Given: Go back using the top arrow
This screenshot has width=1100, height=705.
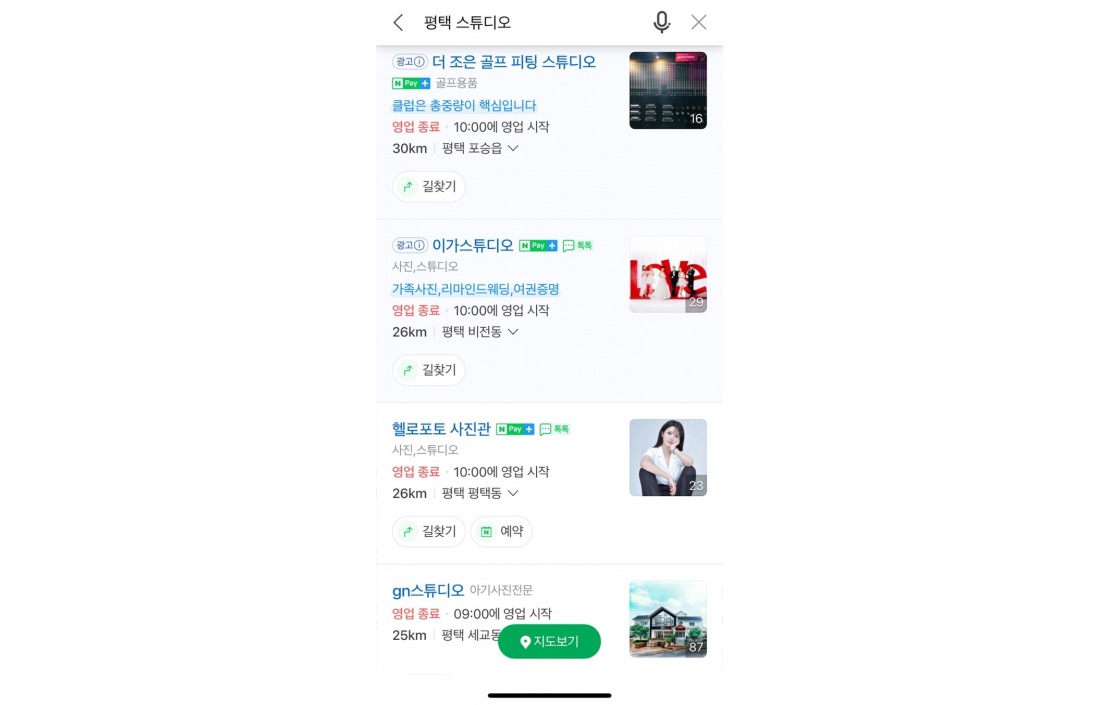Looking at the screenshot, I should click(398, 22).
